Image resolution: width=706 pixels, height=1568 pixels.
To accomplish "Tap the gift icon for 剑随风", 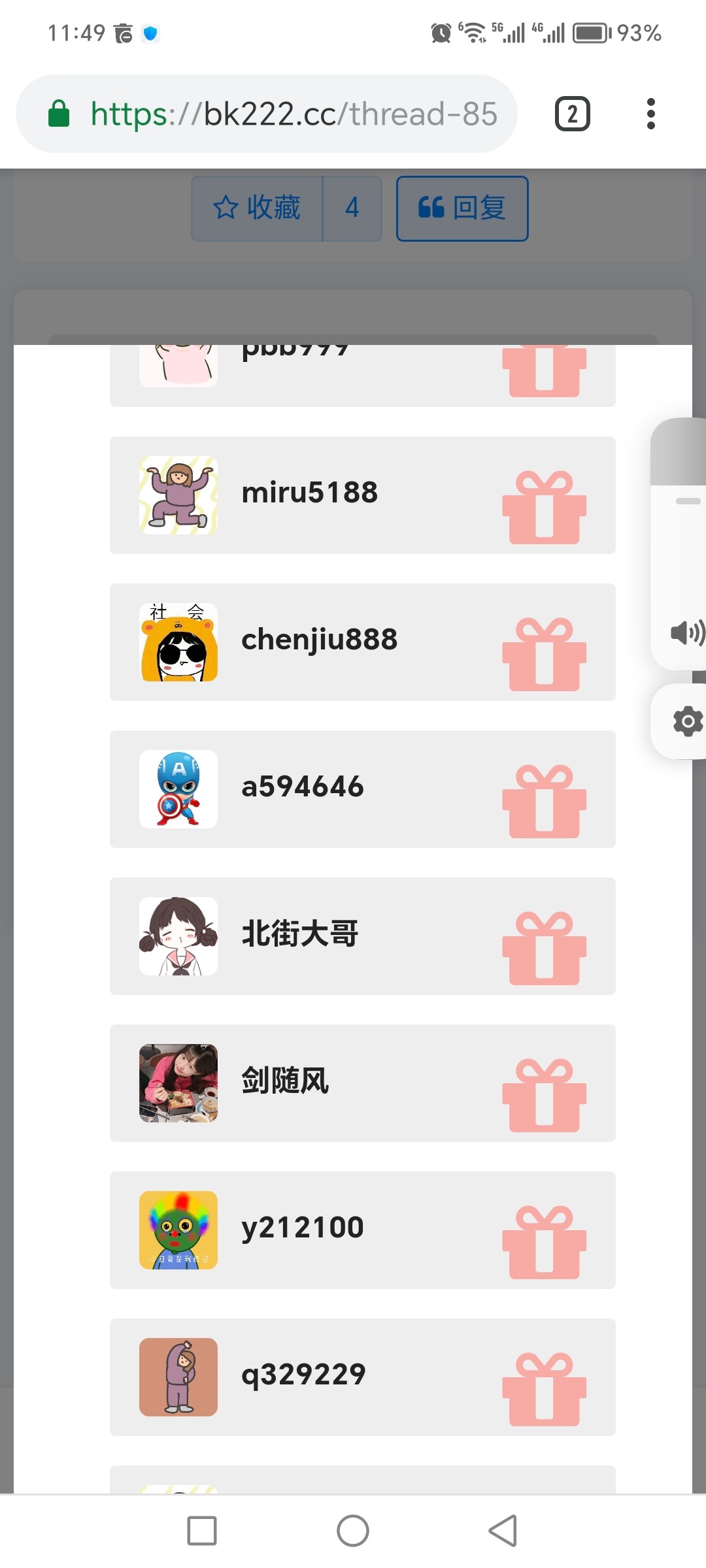I will [x=544, y=1096].
